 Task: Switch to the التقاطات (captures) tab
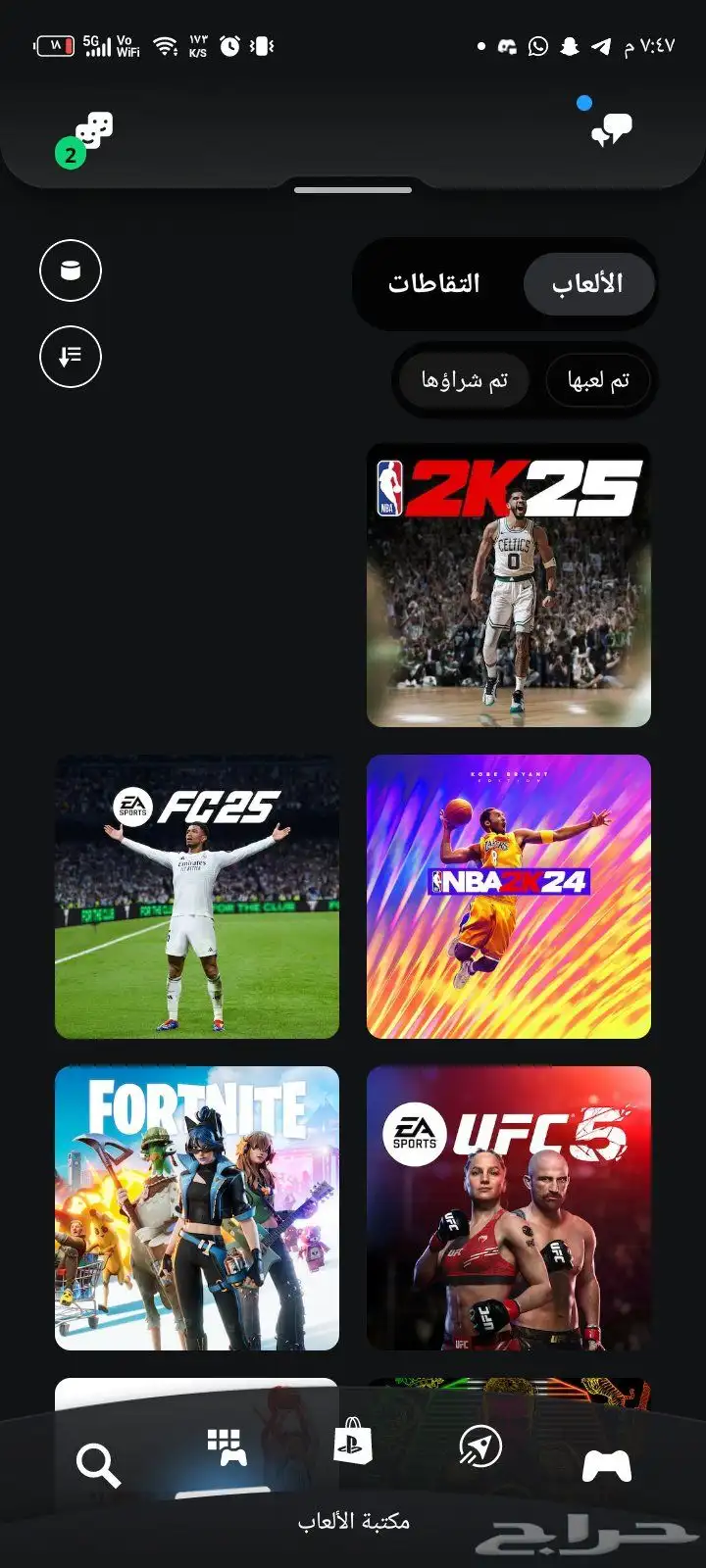tap(434, 284)
